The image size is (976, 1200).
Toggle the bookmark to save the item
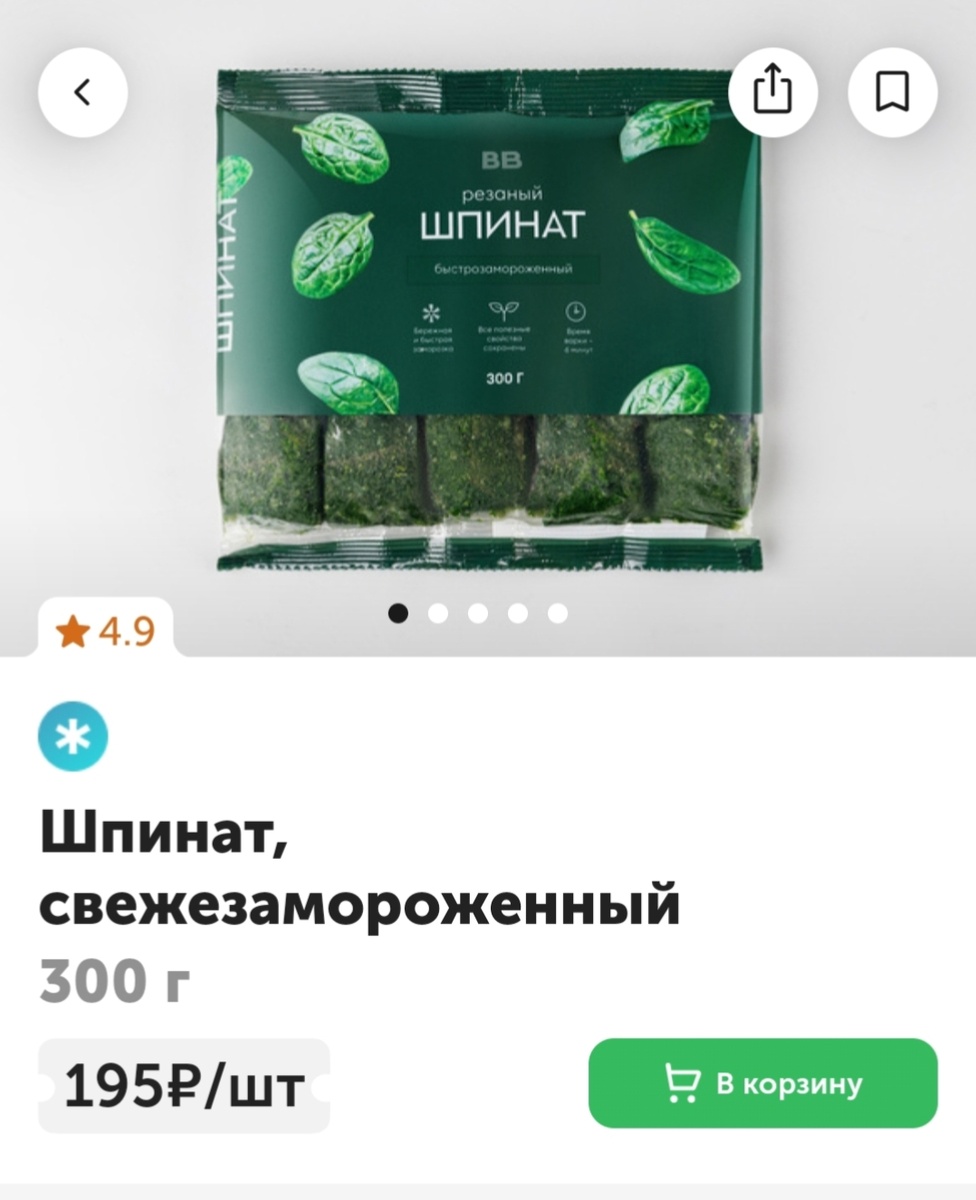click(x=892, y=91)
